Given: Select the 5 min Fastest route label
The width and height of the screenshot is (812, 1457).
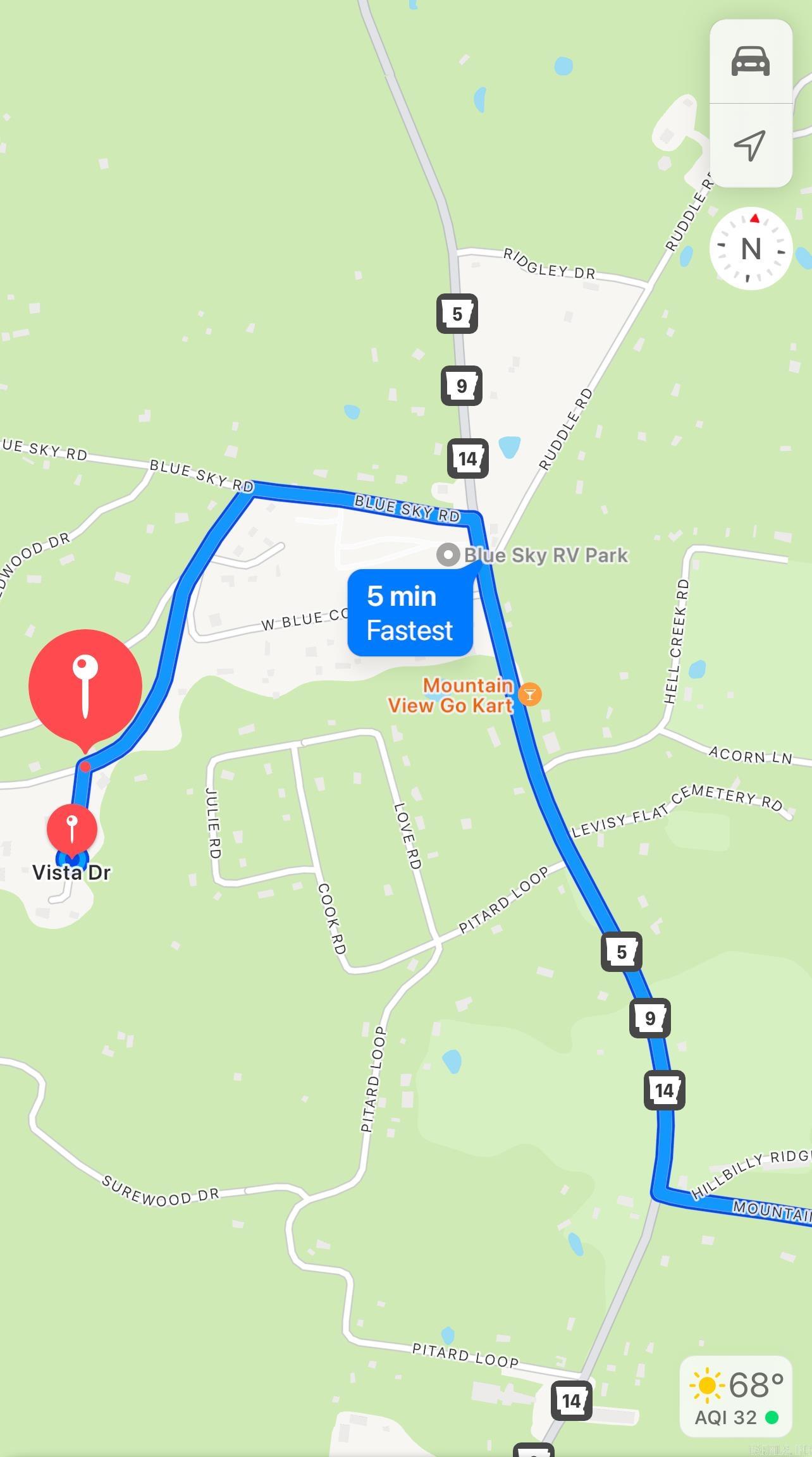Looking at the screenshot, I should click(x=410, y=613).
